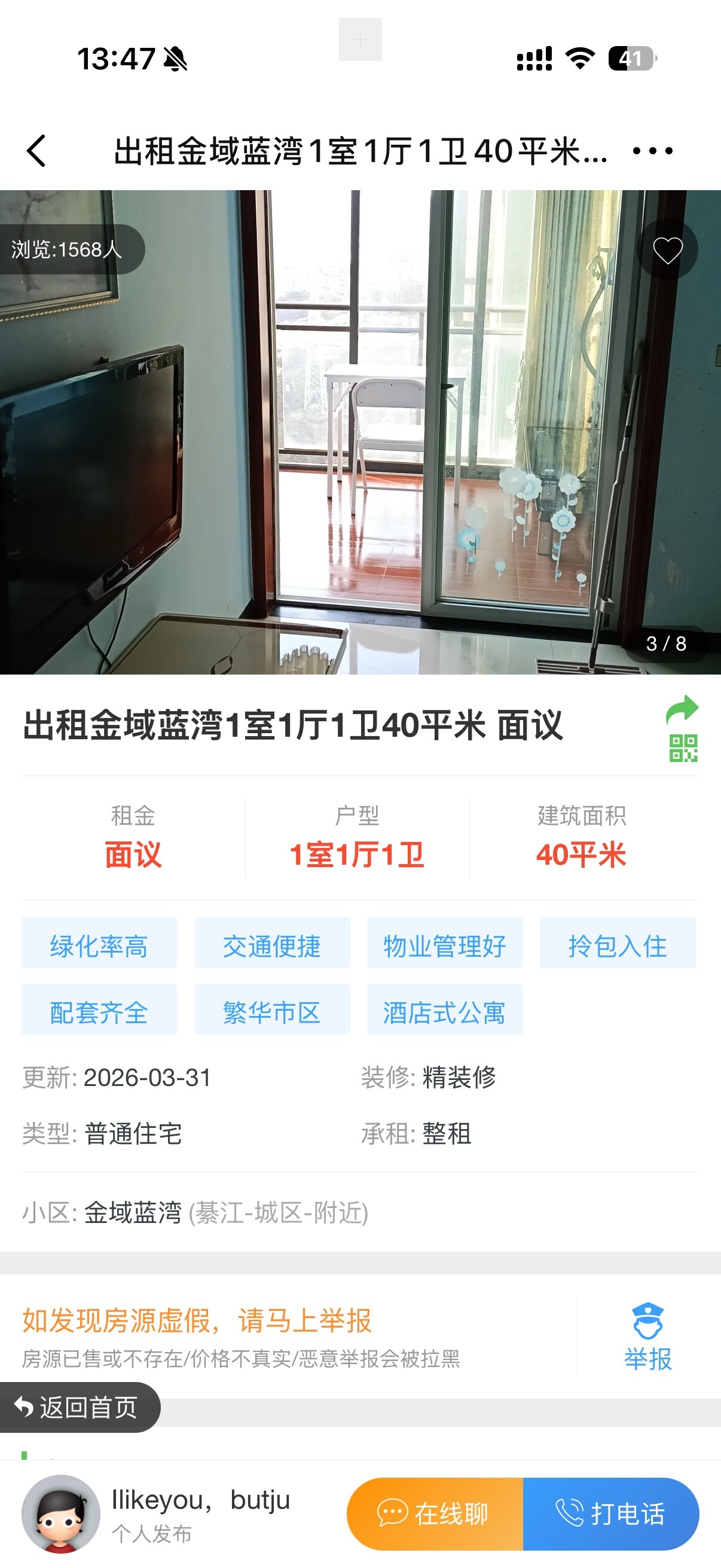Open the 金域蓝湾 community details
Viewport: 721px width, 1568px height.
tap(133, 1213)
